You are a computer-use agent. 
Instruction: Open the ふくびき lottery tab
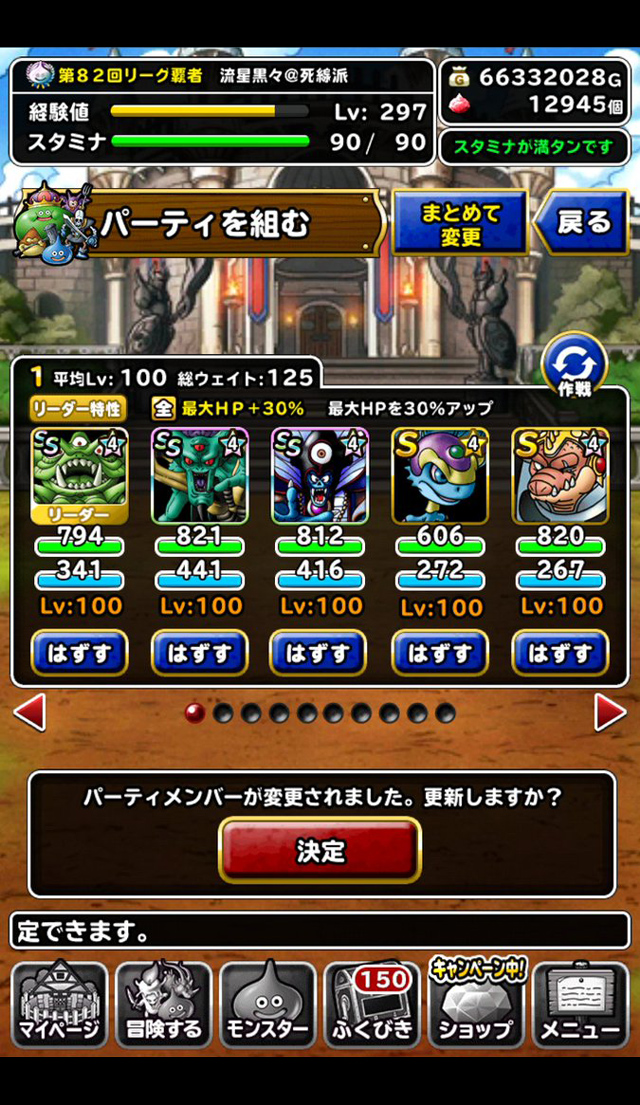372,1004
